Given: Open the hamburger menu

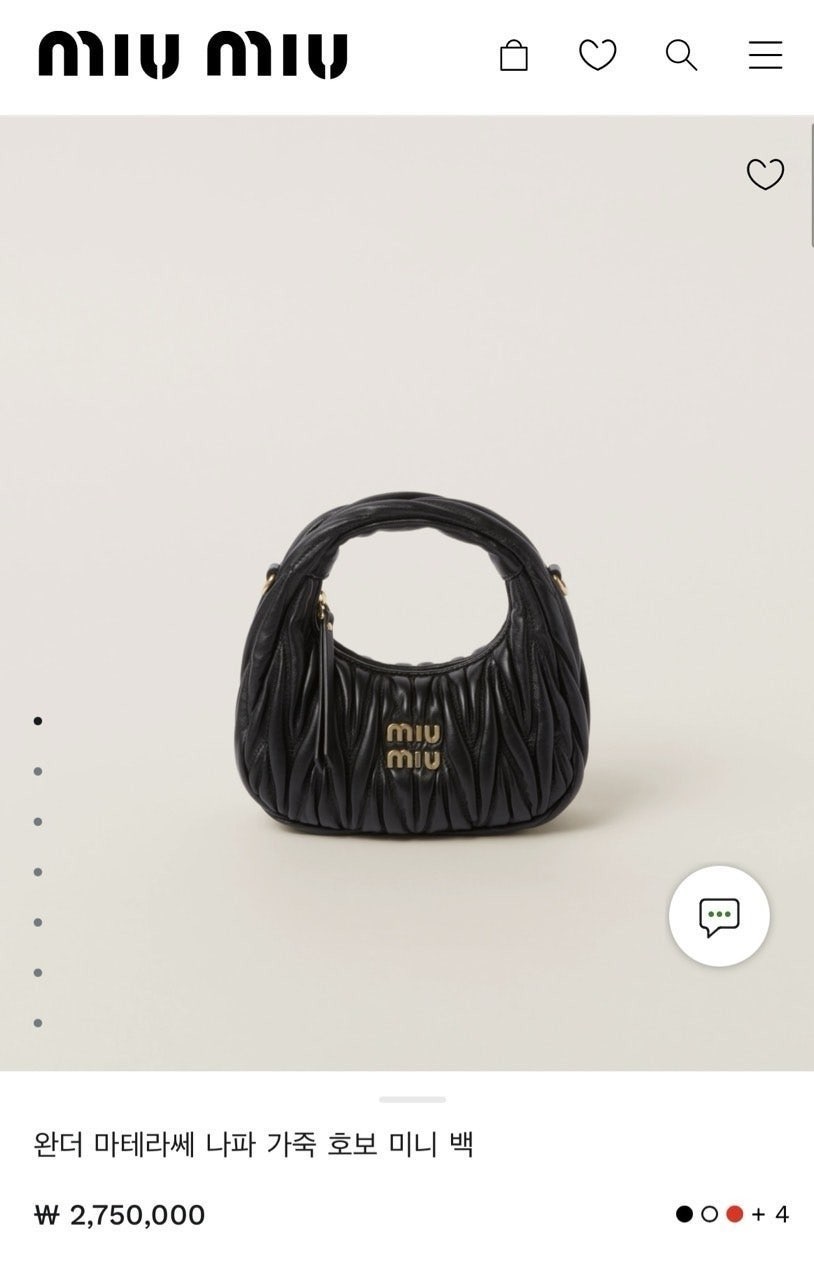Looking at the screenshot, I should pyautogui.click(x=765, y=56).
